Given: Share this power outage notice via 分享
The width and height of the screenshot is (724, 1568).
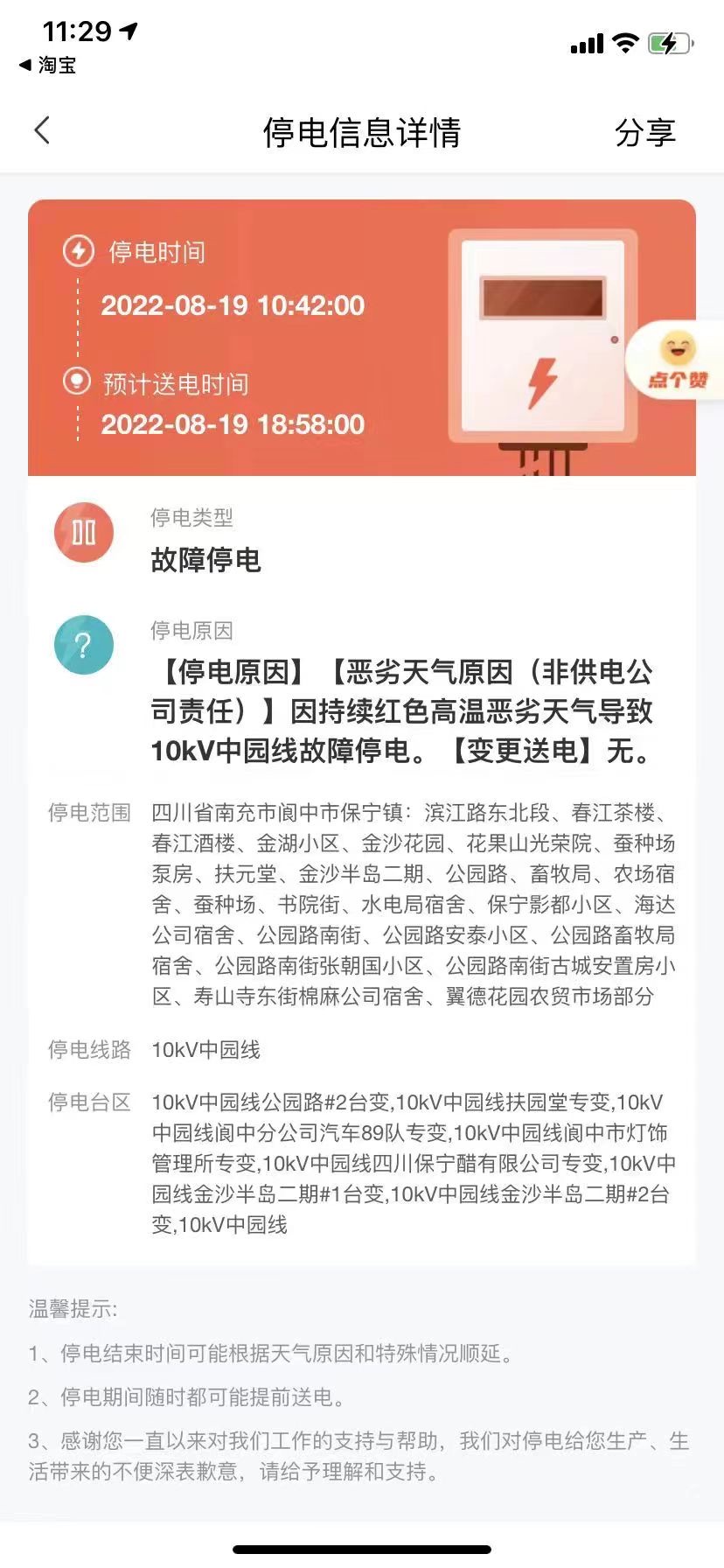Looking at the screenshot, I should [x=644, y=133].
